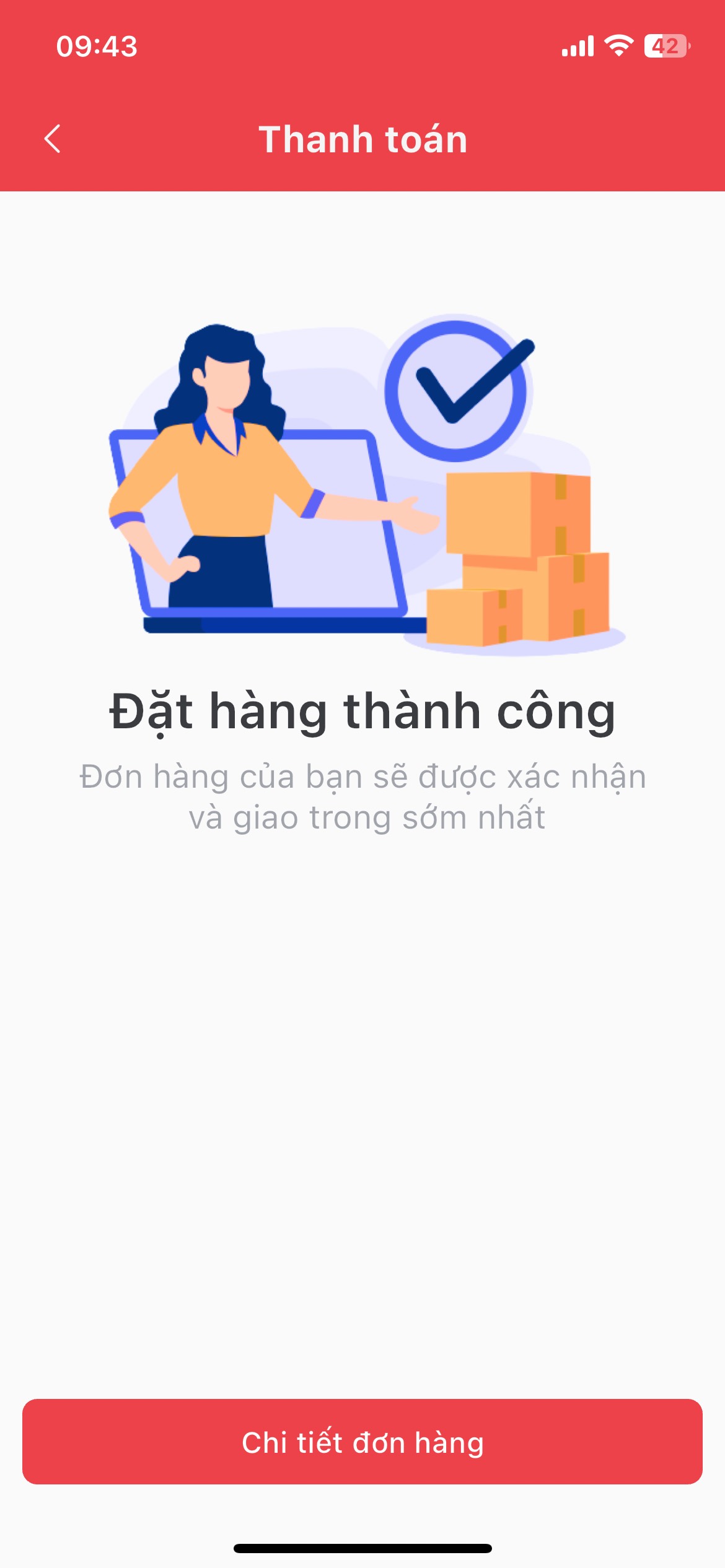Open Chi tiết đơn hàng order details

click(362, 1442)
